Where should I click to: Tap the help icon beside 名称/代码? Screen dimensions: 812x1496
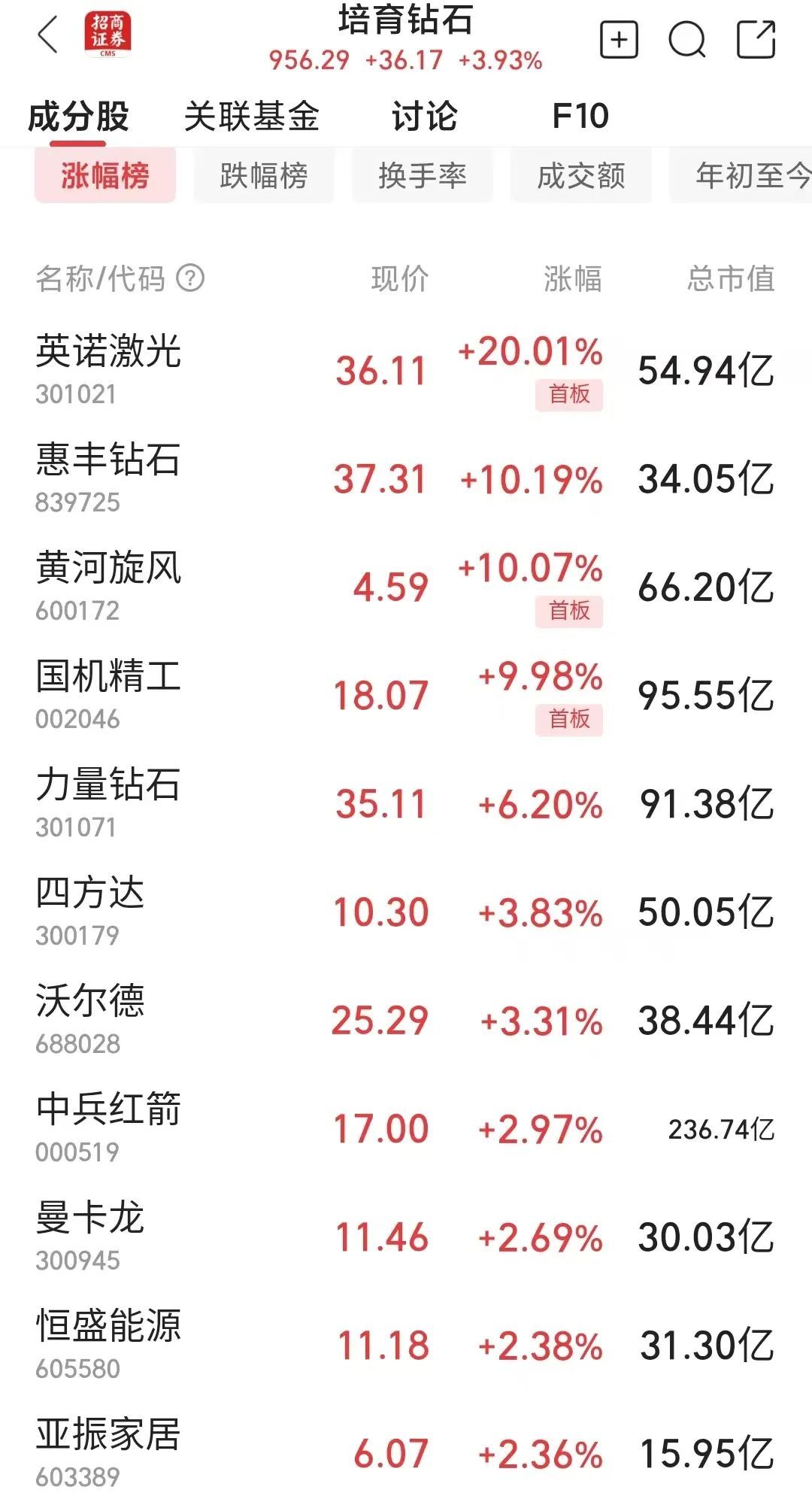190,278
